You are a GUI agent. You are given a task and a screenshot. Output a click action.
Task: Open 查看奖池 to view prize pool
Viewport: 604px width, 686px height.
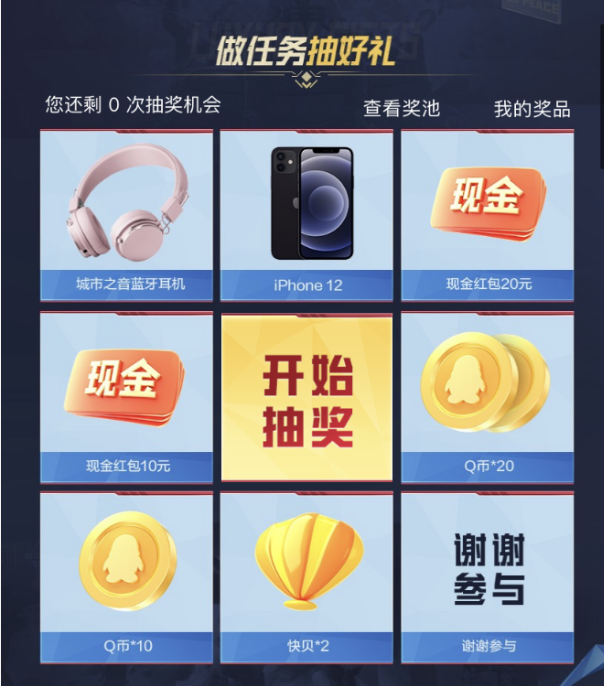click(401, 109)
